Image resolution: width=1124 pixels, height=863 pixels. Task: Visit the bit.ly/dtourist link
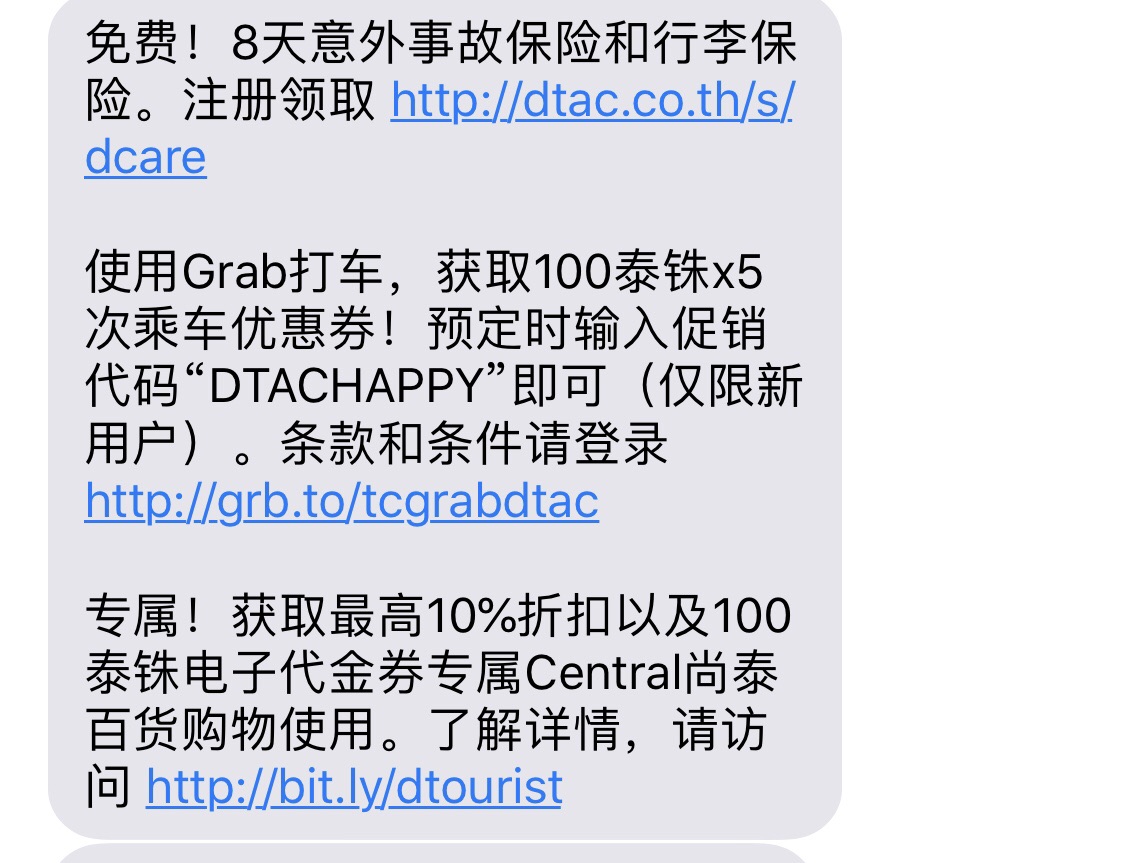tap(353, 787)
